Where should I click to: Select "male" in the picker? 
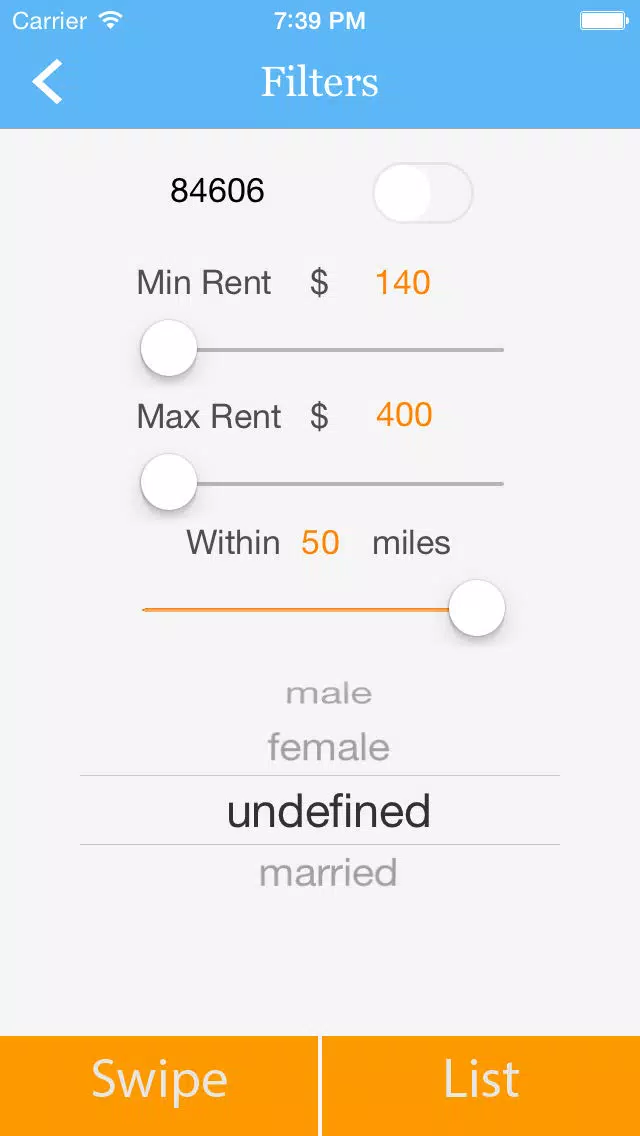(x=328, y=694)
